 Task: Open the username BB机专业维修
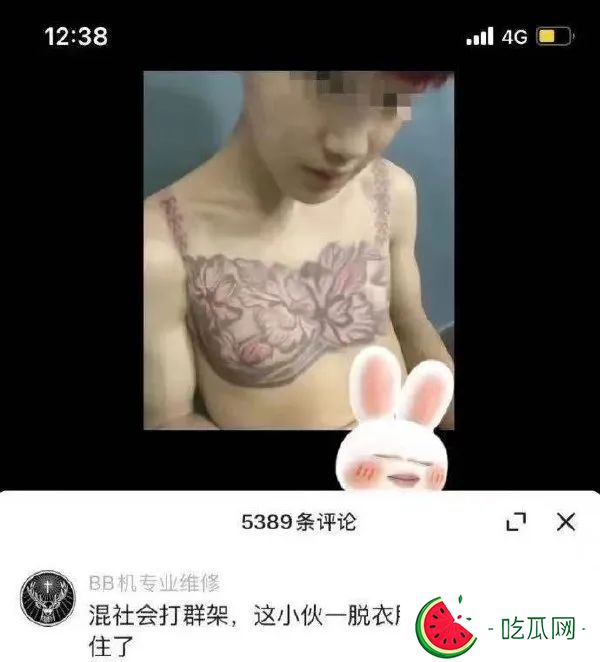153,582
